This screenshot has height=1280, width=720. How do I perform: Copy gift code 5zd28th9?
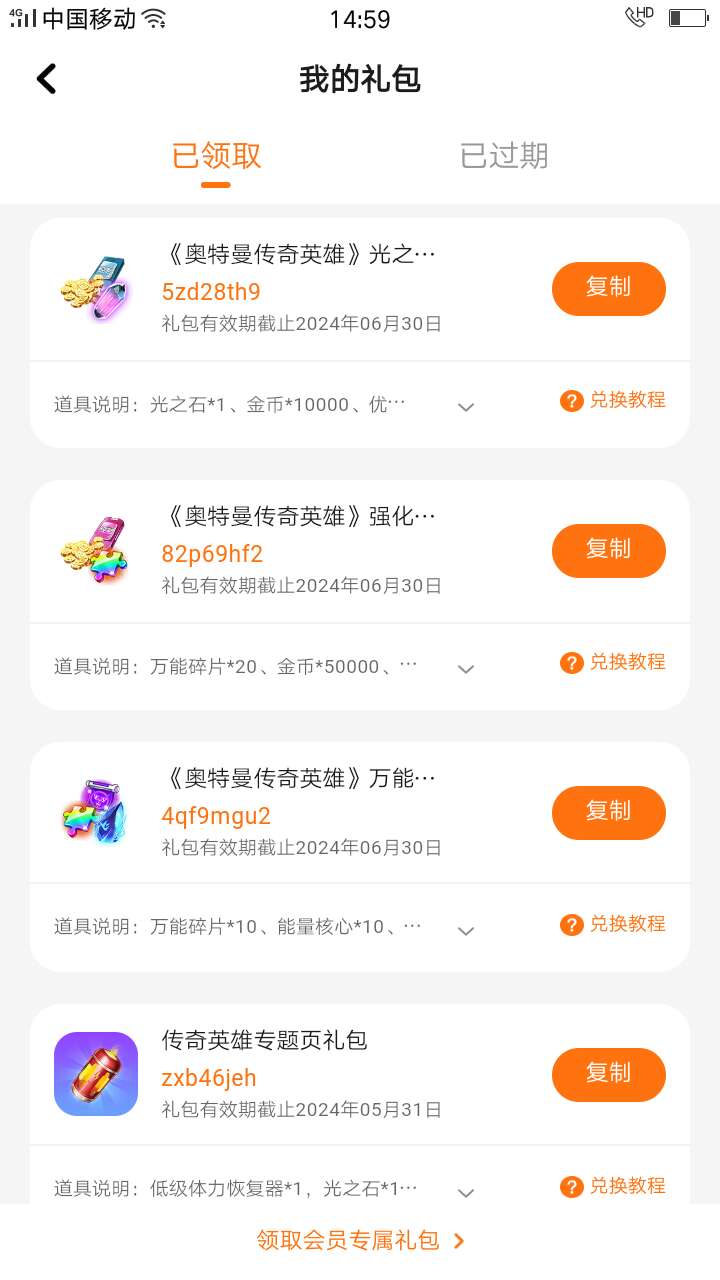pyautogui.click(x=608, y=288)
